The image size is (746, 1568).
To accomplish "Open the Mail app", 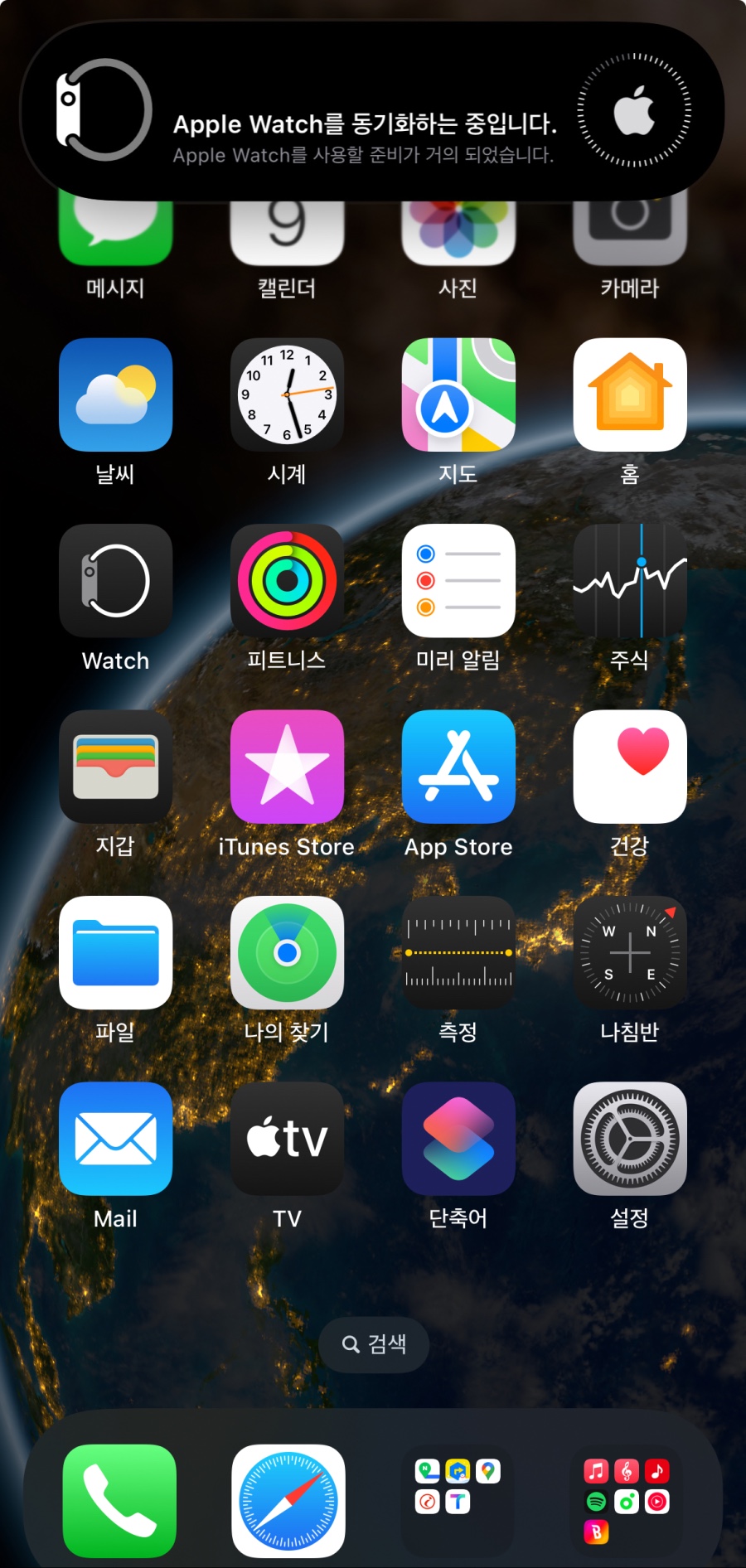I will [115, 1139].
